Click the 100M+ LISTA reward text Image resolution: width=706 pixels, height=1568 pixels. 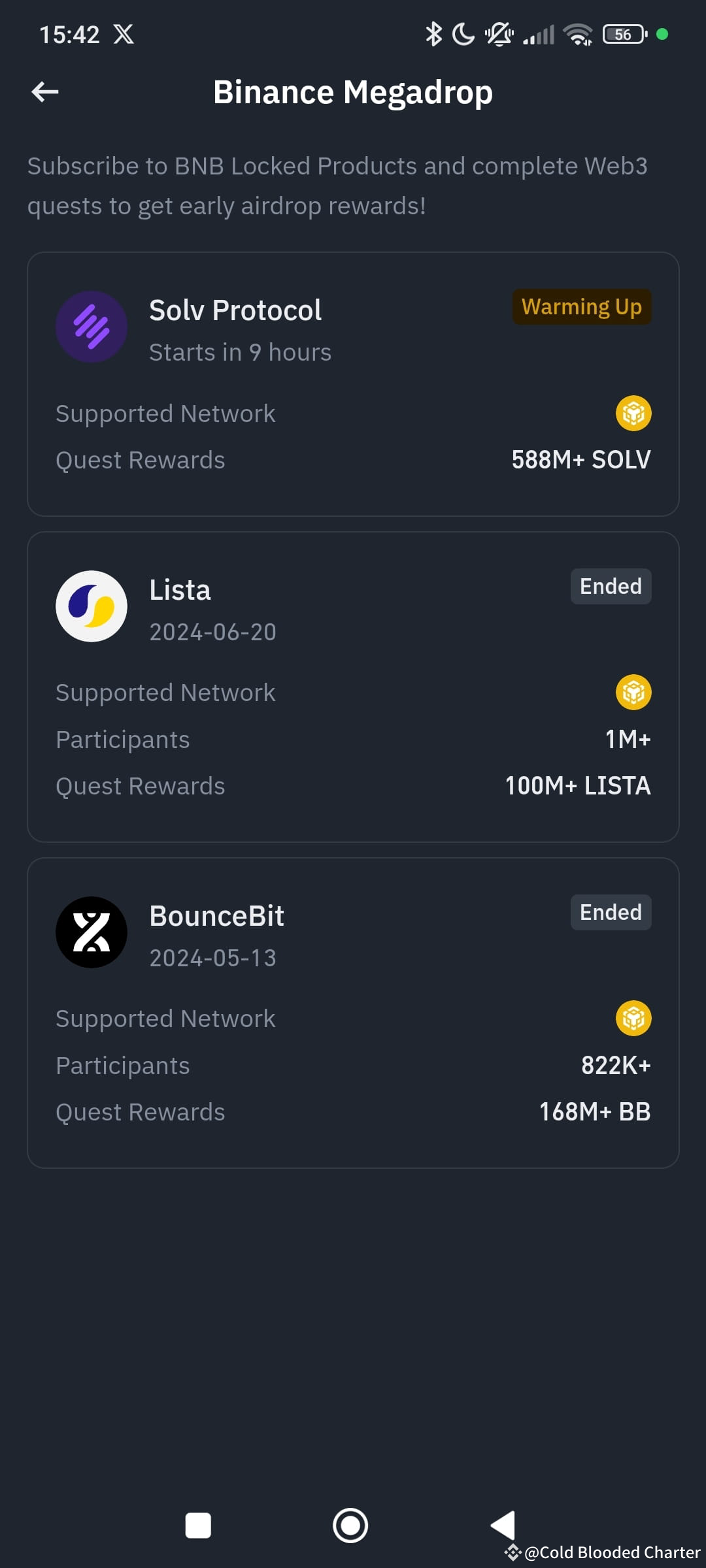click(x=577, y=785)
